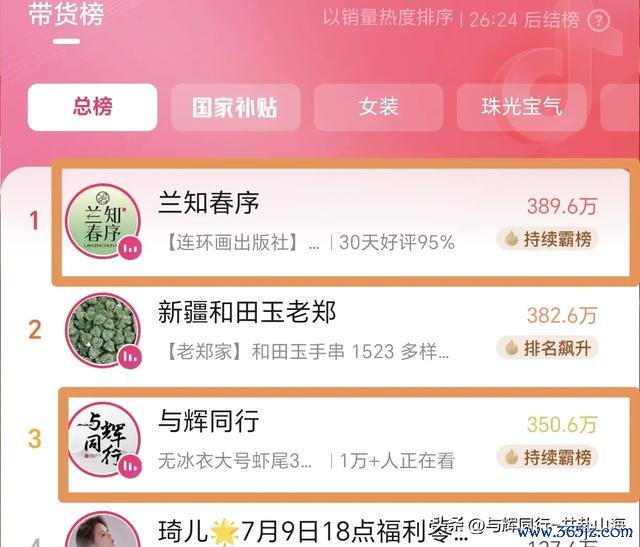
Task: Open the ranking rules help icon
Action: pyautogui.click(x=599, y=20)
